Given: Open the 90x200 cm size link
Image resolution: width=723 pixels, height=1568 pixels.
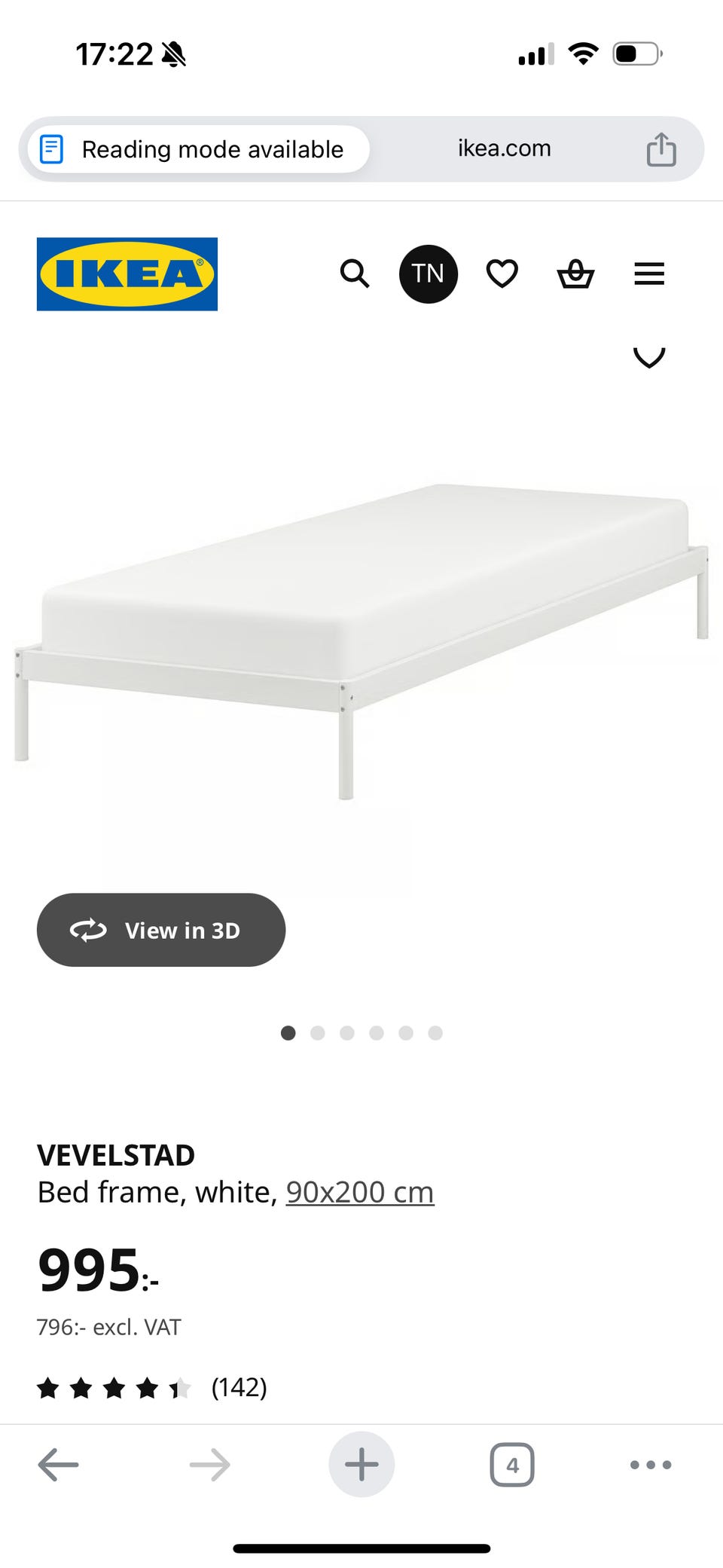Looking at the screenshot, I should 360,1192.
